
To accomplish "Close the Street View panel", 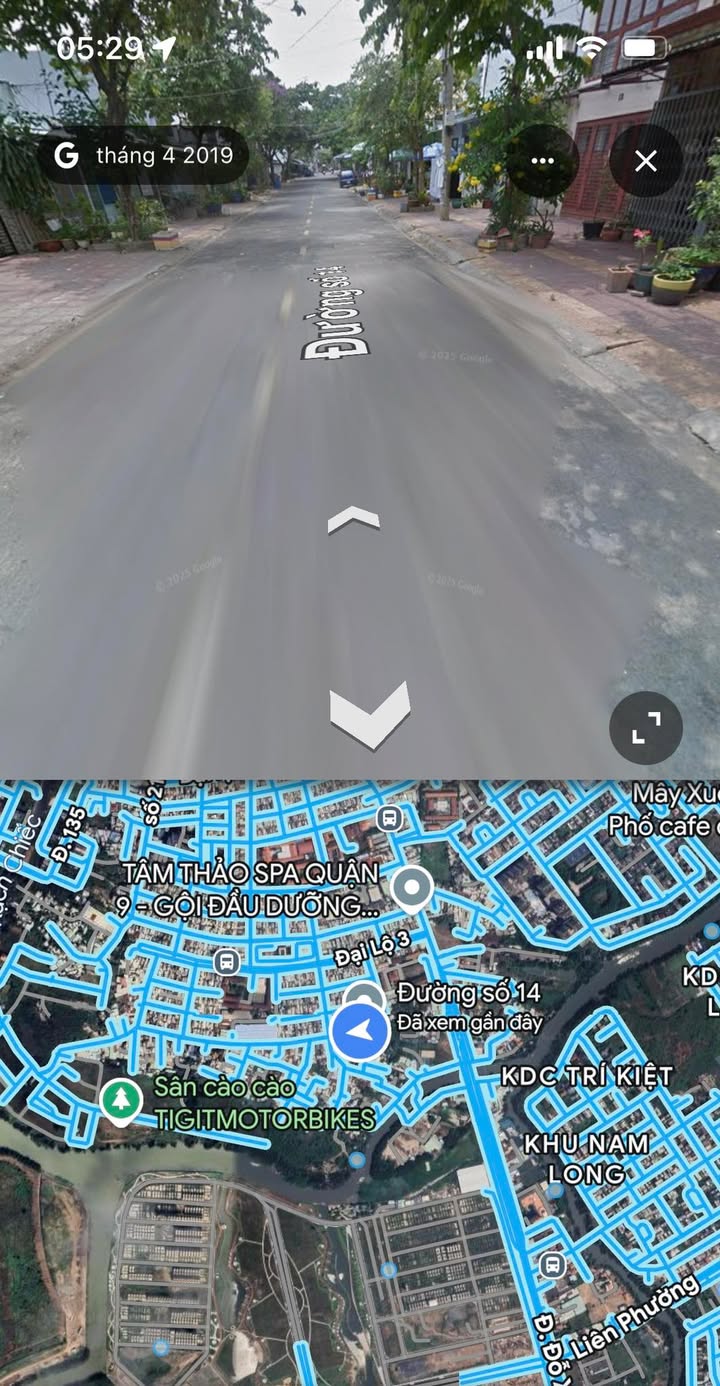I will [646, 160].
